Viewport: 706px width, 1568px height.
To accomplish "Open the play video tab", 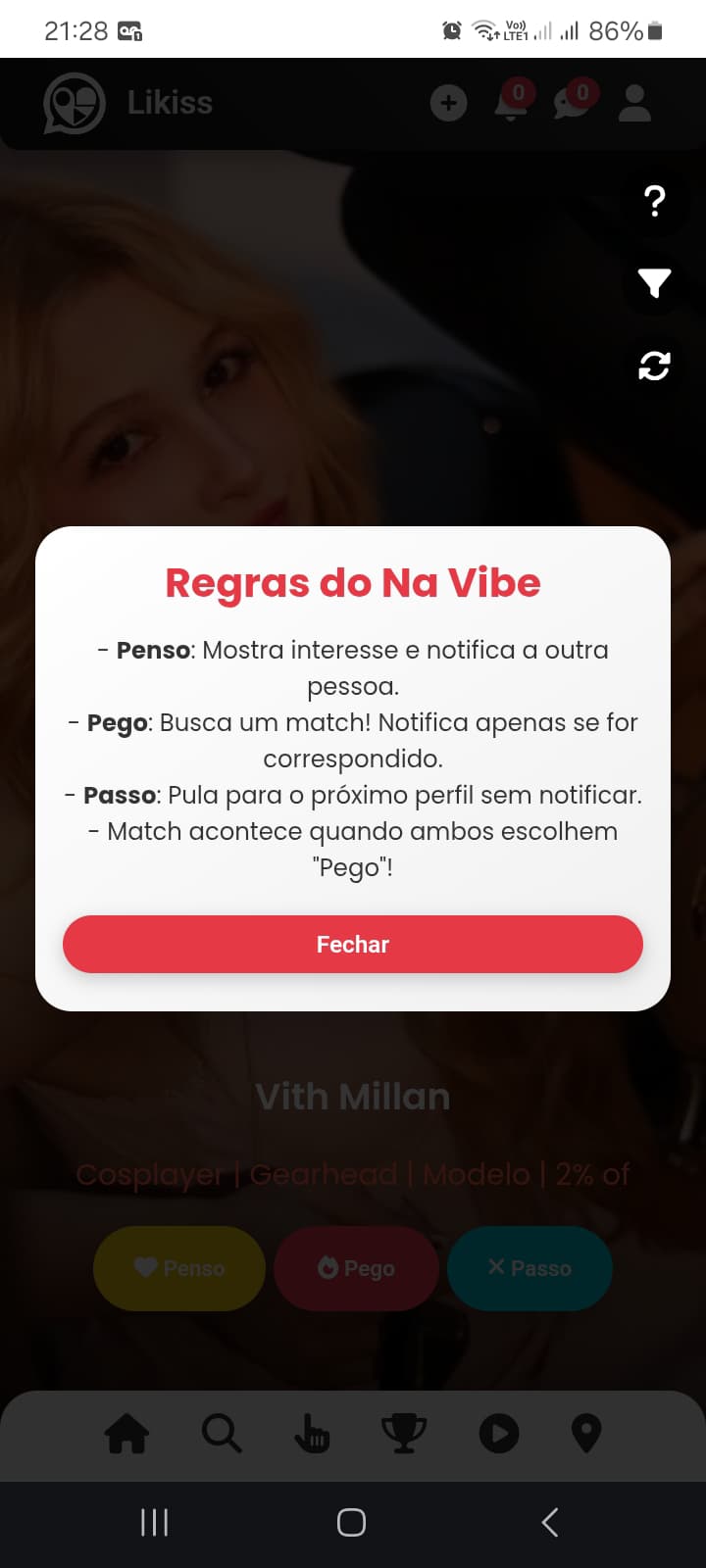I will tap(498, 1434).
